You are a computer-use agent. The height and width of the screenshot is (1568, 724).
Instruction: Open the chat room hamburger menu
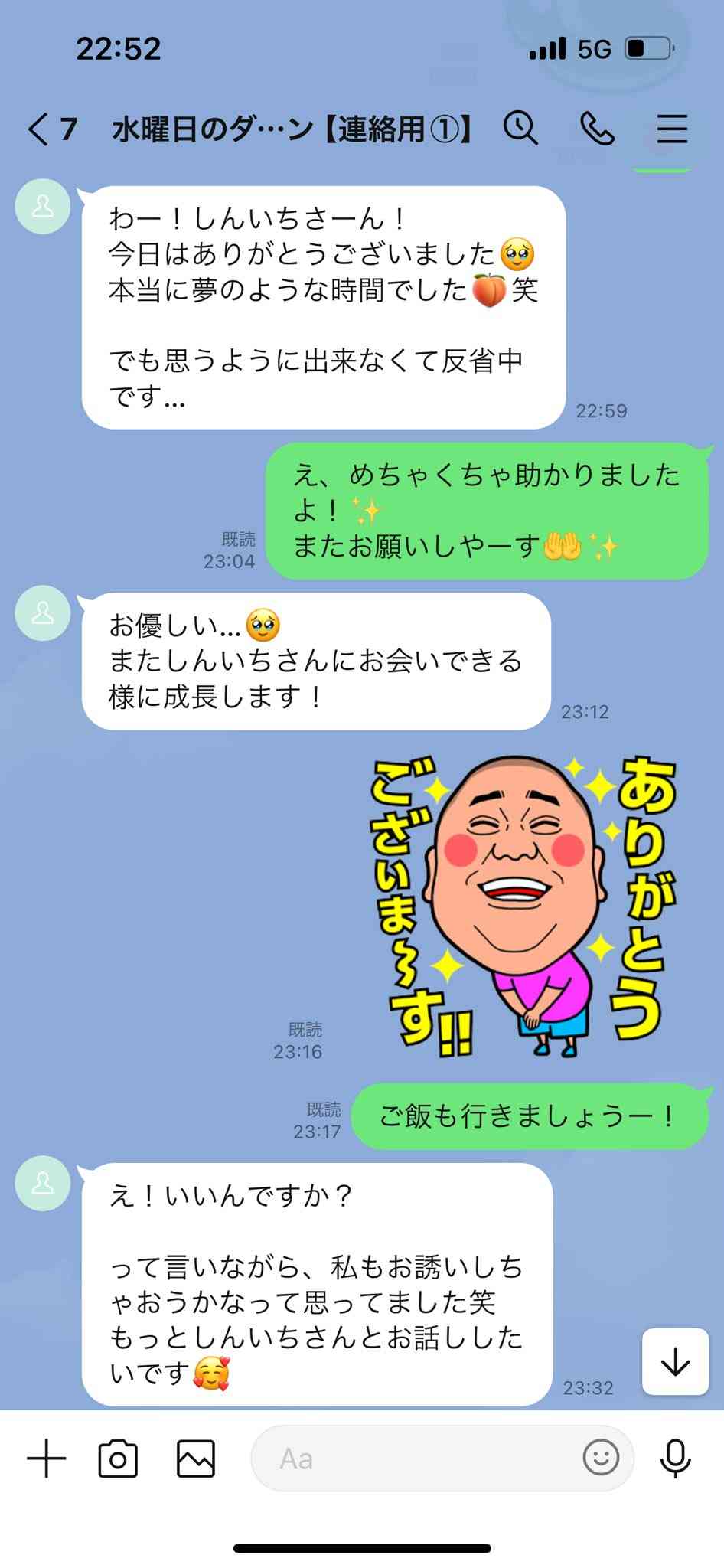pyautogui.click(x=672, y=130)
